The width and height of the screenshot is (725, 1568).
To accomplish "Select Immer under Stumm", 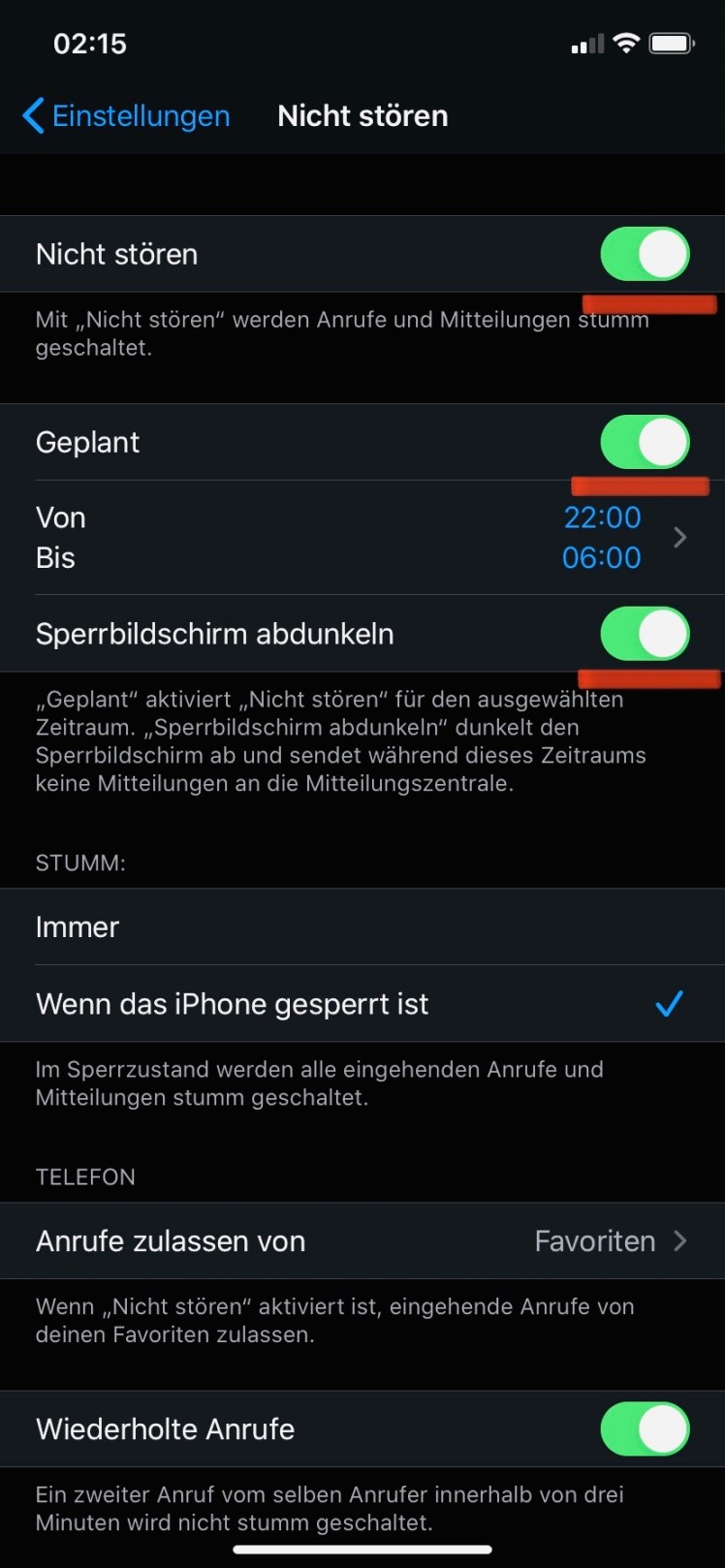I will click(362, 927).
